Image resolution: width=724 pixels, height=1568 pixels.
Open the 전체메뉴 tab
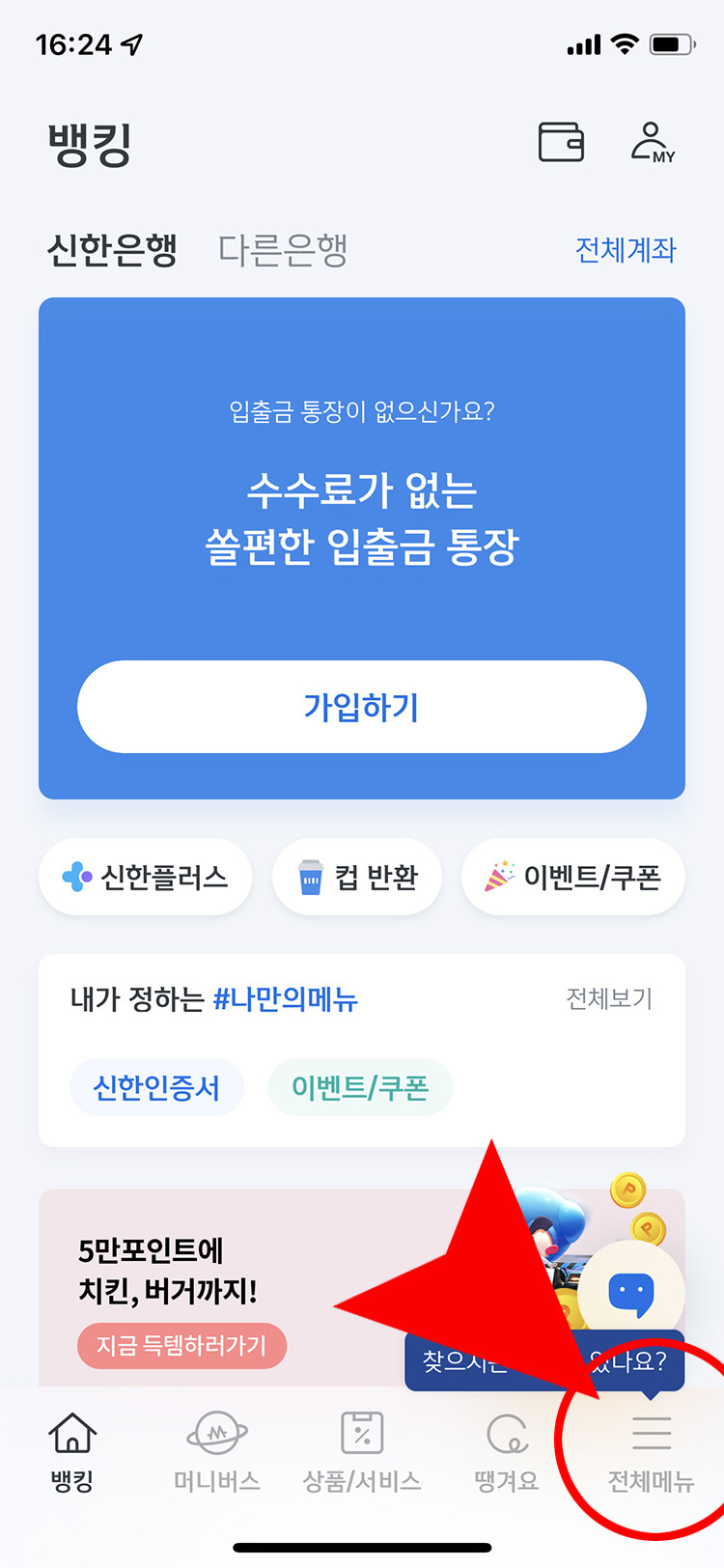point(652,1452)
